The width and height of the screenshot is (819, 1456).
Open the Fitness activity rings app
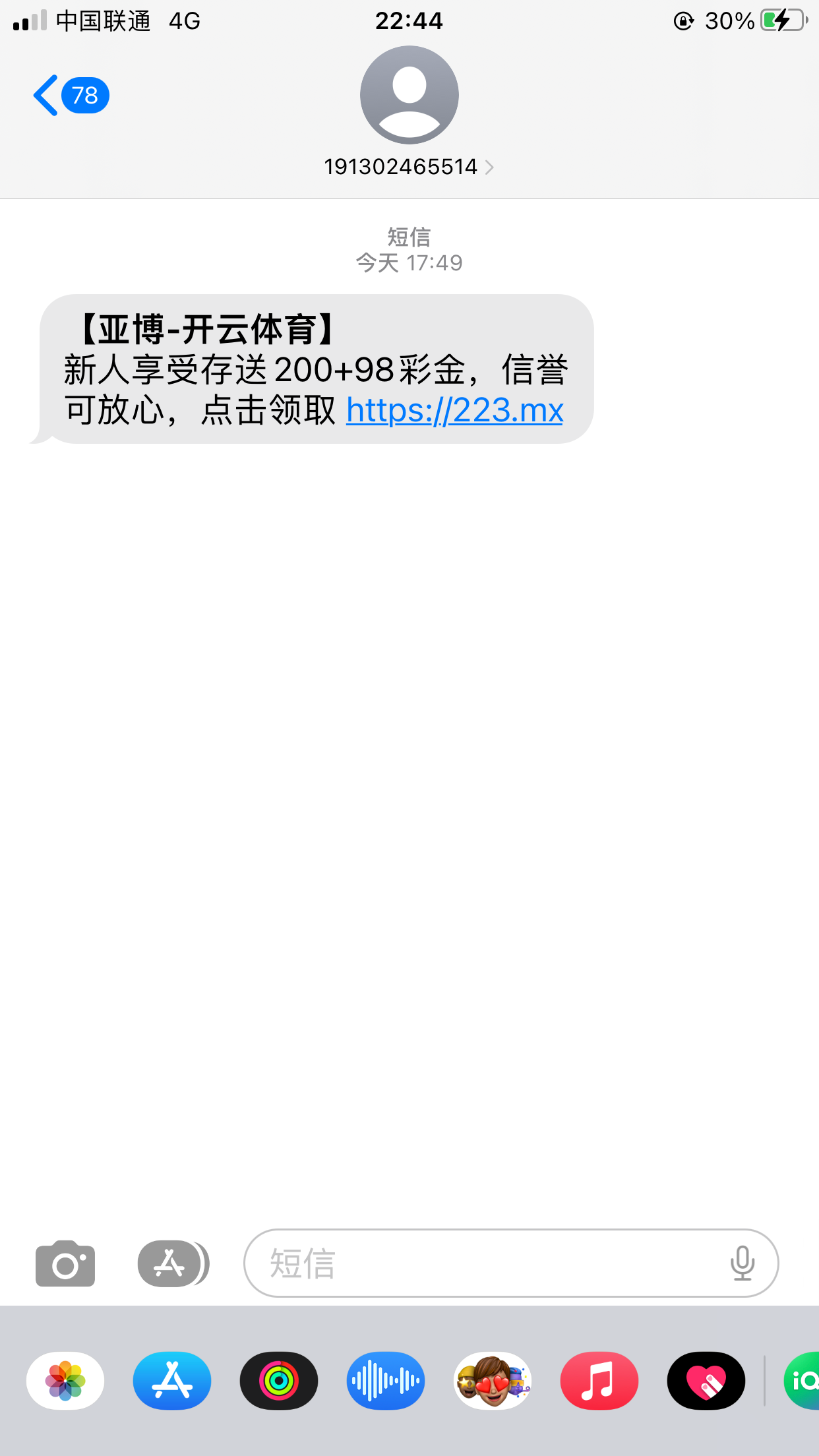[279, 1381]
